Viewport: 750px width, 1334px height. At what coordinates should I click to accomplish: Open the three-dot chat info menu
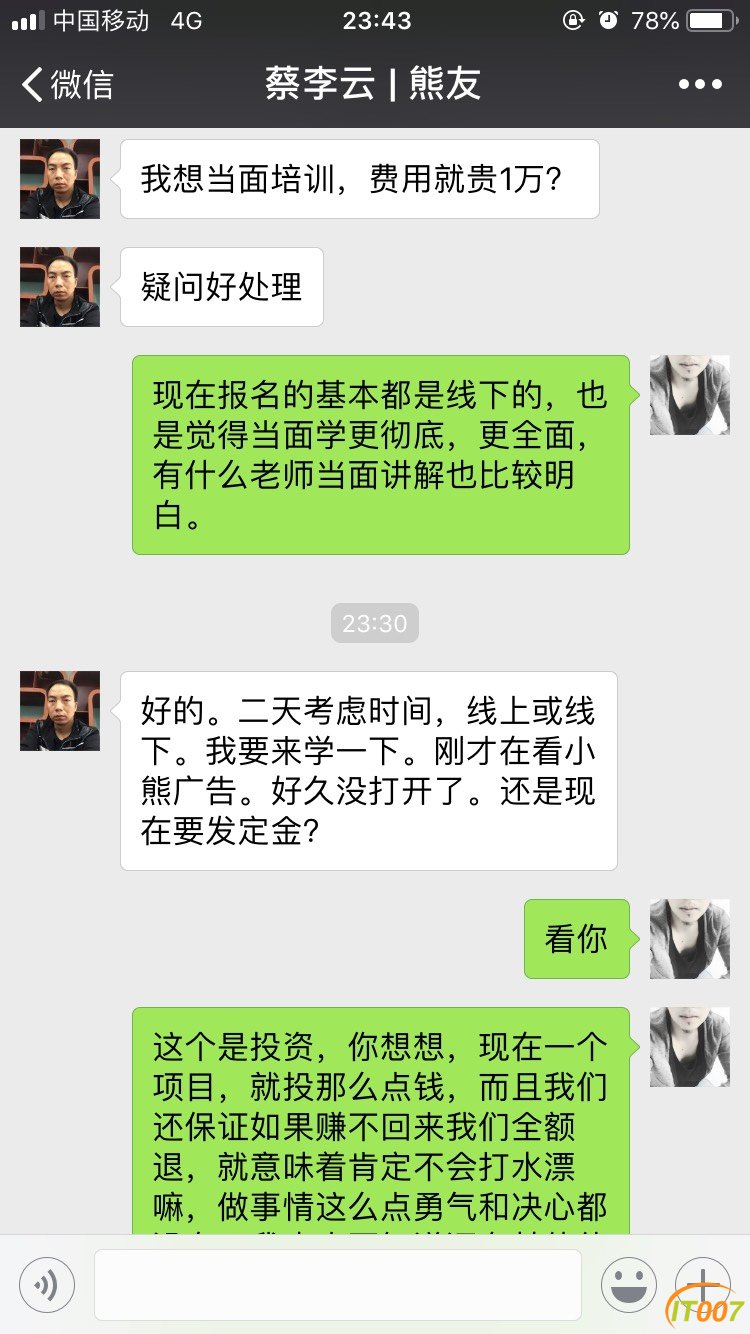(699, 84)
